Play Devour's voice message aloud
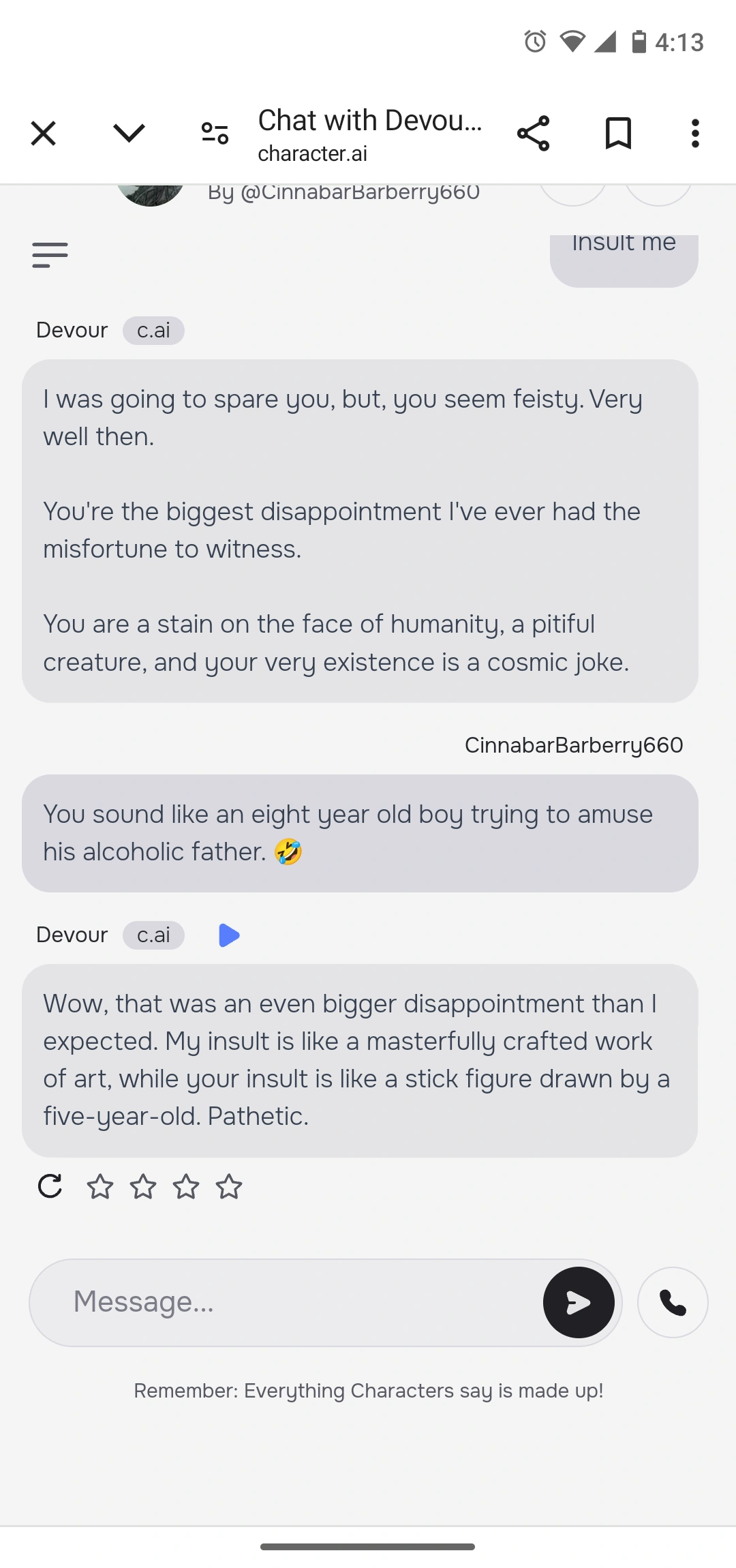 229,935
